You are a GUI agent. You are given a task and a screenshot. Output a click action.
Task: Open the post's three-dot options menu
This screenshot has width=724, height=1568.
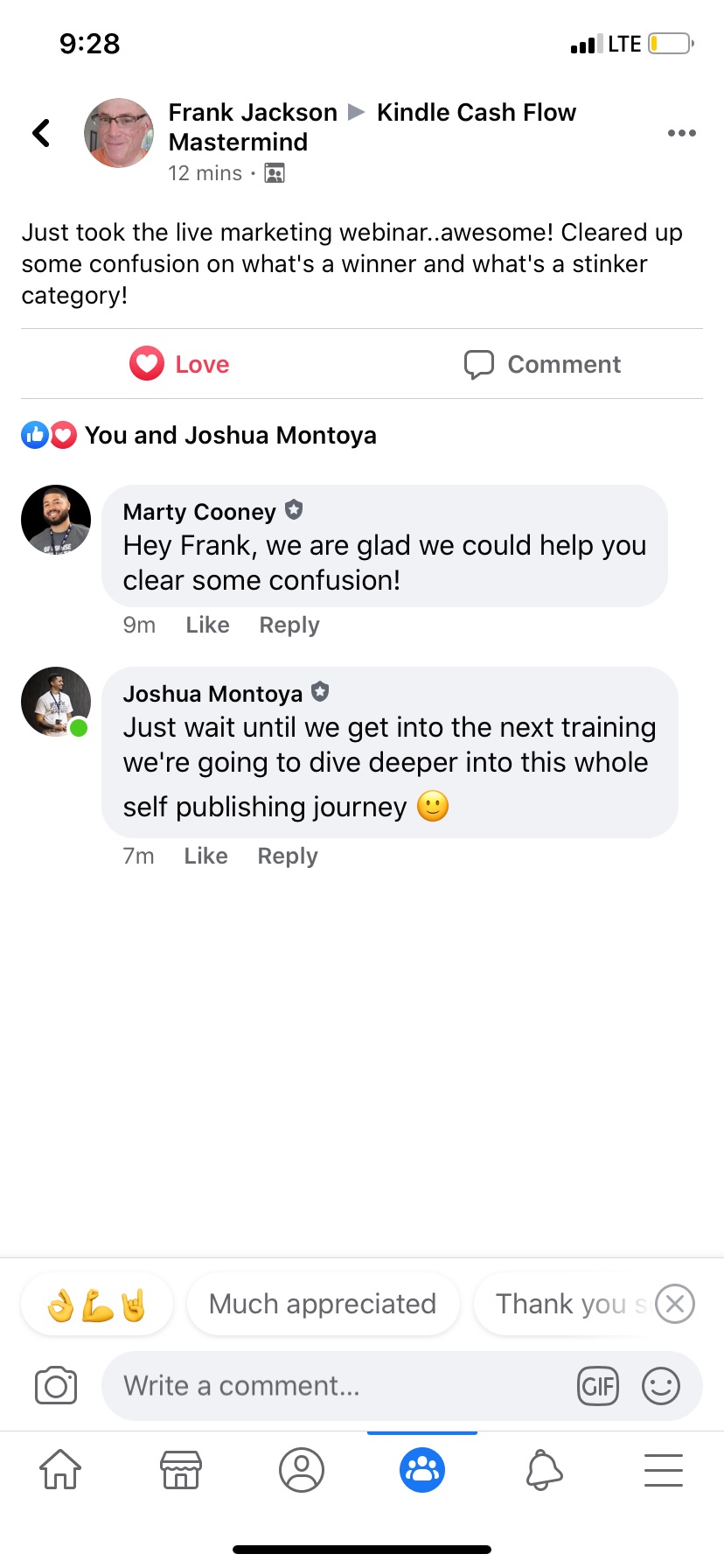coord(681,133)
